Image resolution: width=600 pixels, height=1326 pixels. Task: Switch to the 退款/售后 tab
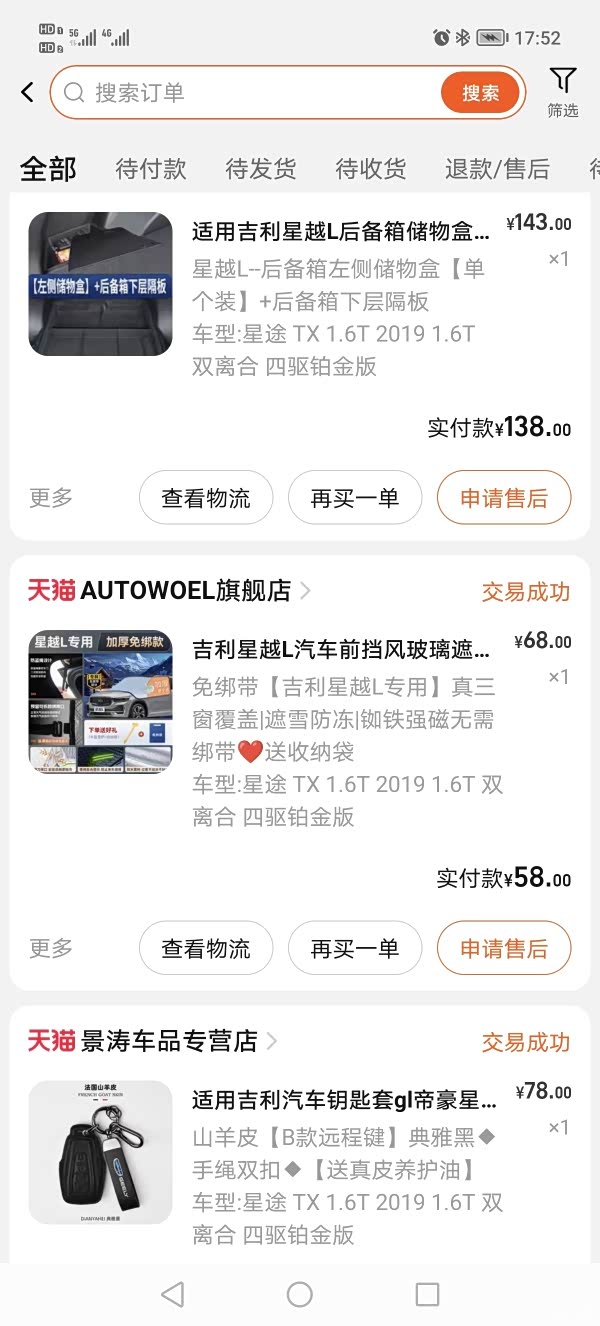click(497, 169)
